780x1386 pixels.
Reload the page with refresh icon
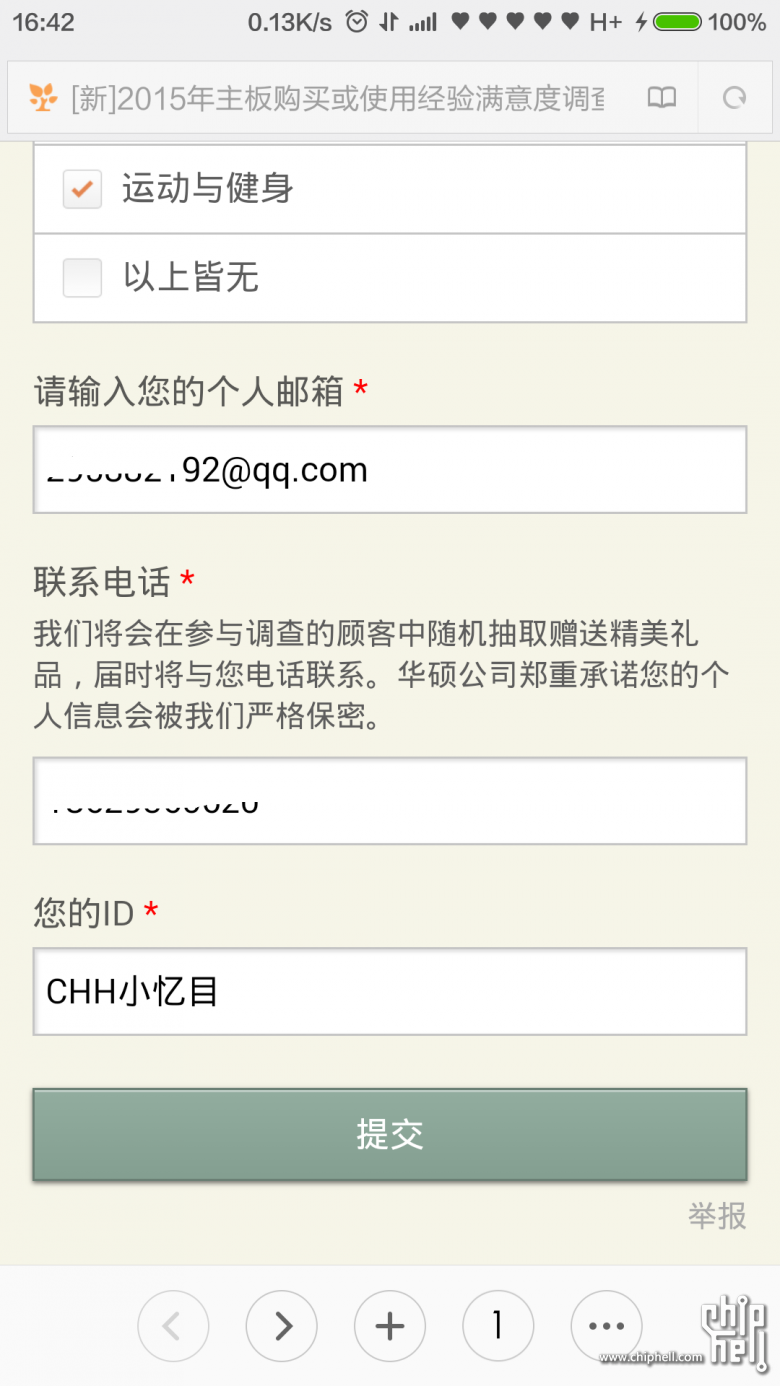[735, 97]
